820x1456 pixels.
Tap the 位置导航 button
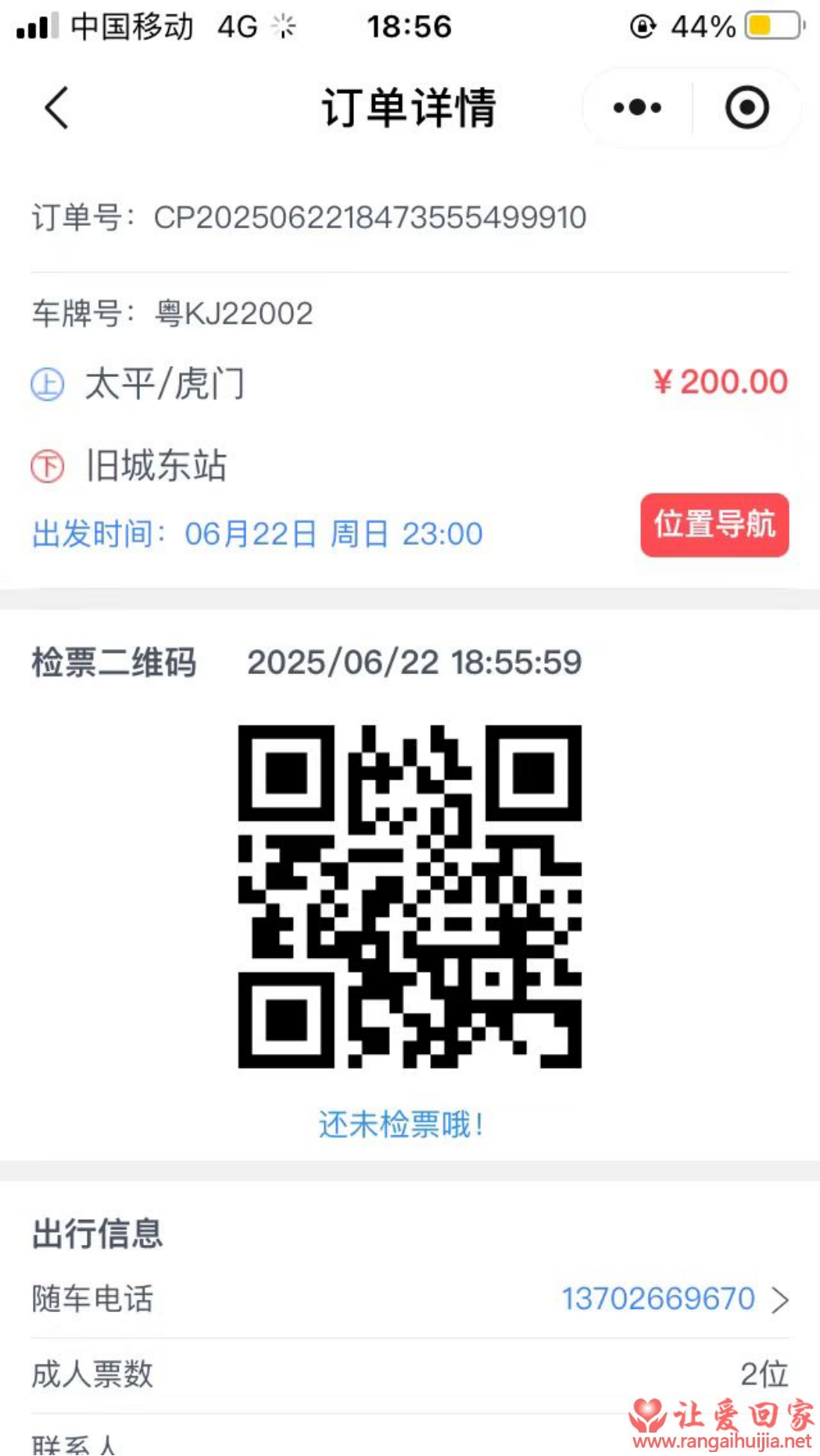tap(714, 525)
